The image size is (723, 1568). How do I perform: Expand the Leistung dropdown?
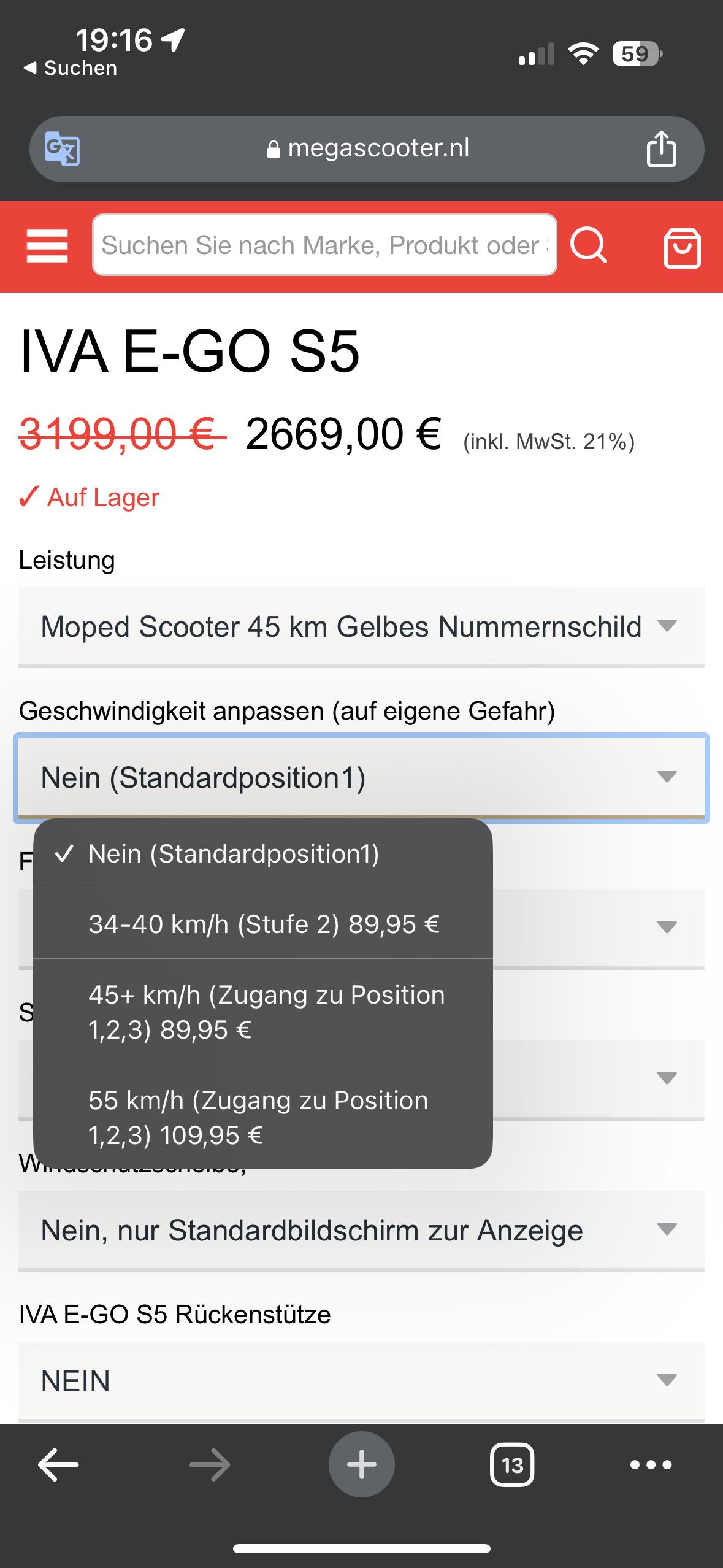point(361,626)
